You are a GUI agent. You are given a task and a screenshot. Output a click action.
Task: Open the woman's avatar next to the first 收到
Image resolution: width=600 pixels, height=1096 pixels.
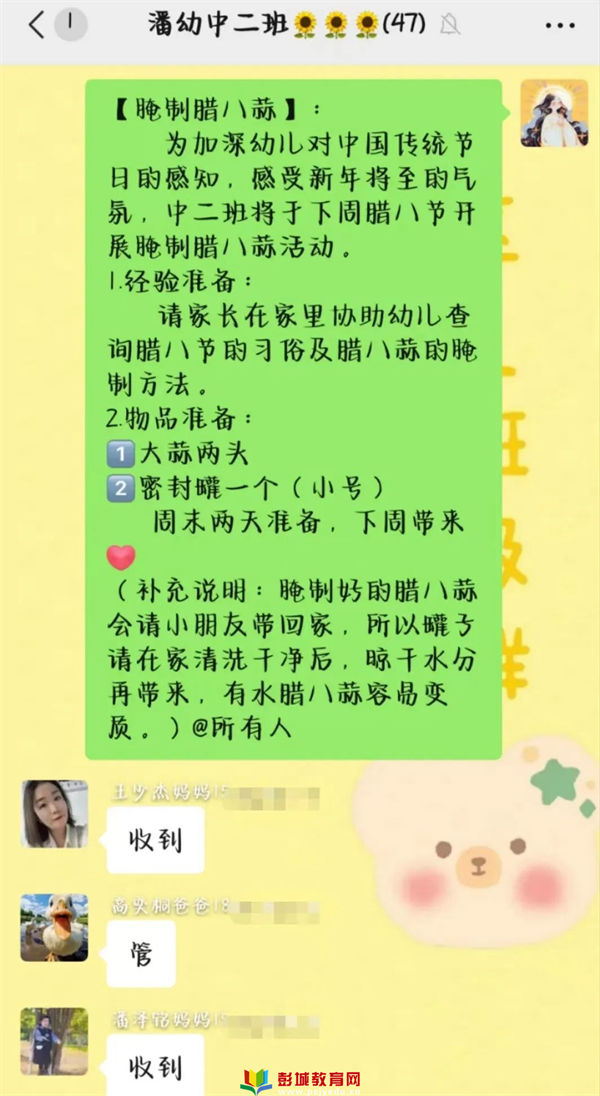click(x=54, y=813)
